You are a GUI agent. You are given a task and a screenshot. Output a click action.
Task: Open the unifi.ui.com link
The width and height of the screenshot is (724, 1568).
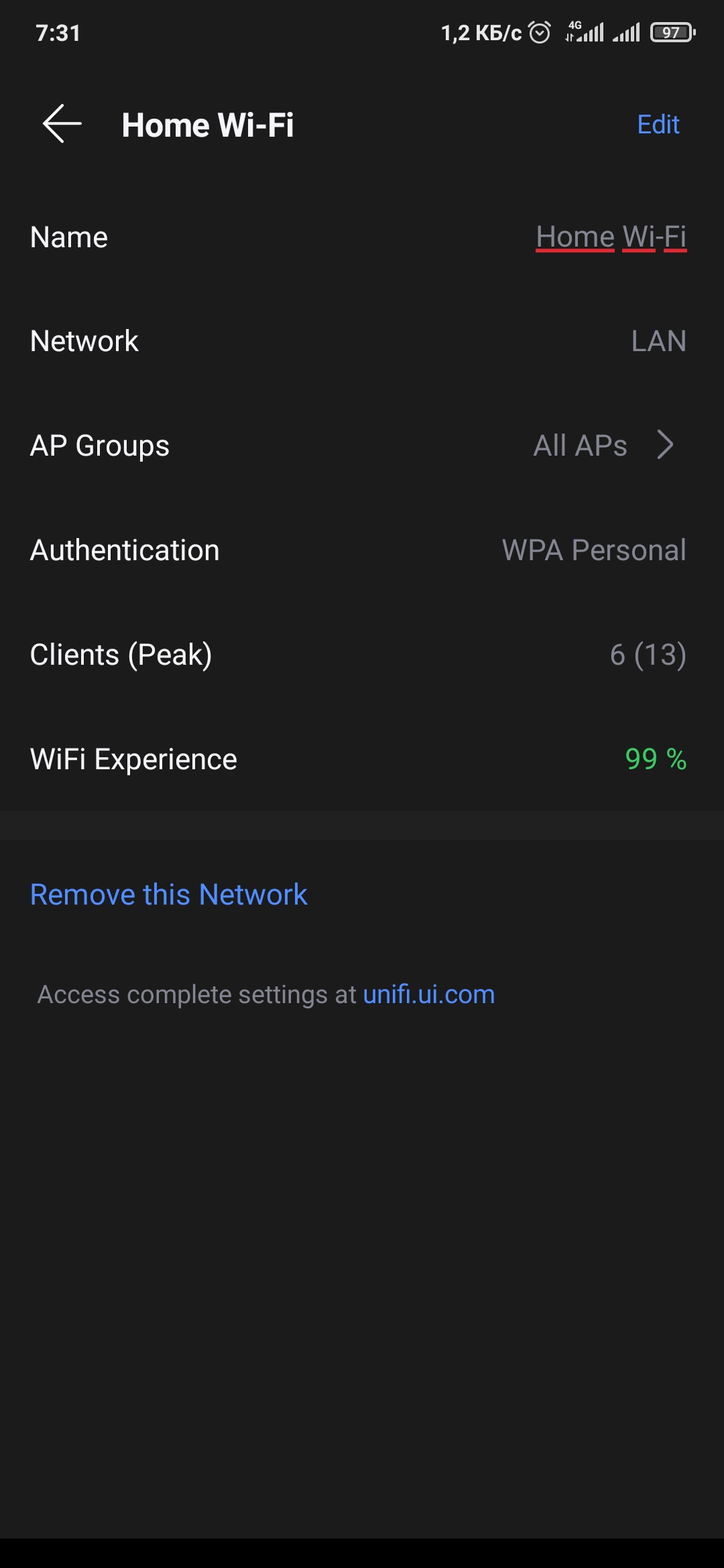pos(428,994)
